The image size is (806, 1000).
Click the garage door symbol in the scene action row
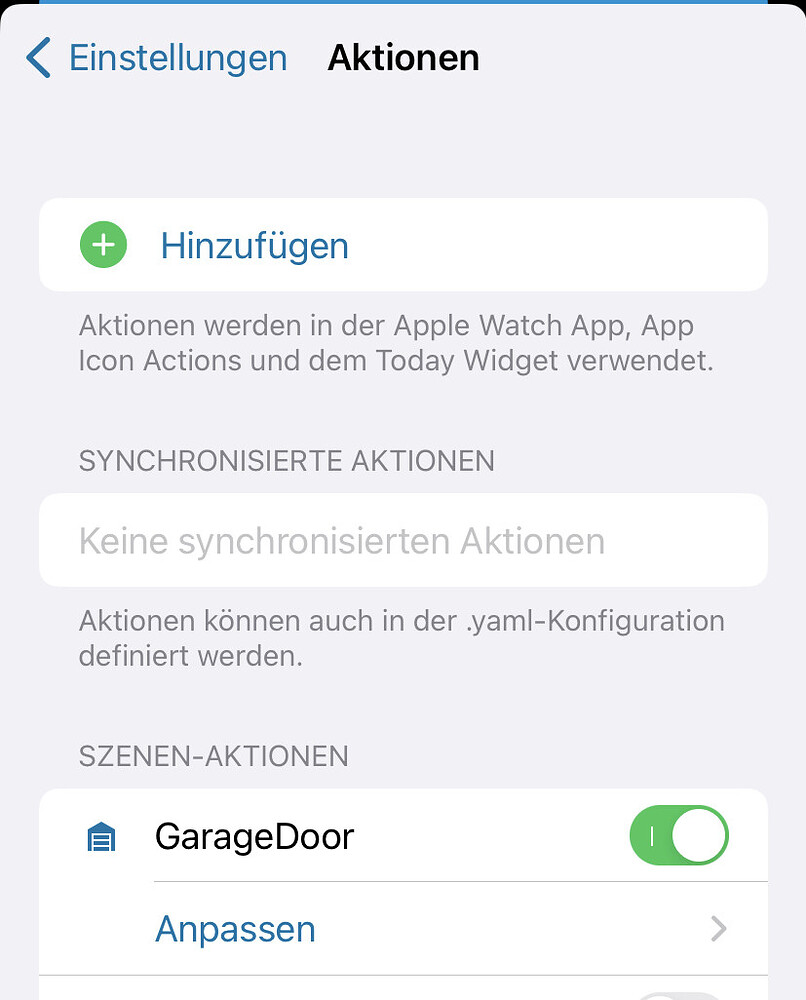103,836
